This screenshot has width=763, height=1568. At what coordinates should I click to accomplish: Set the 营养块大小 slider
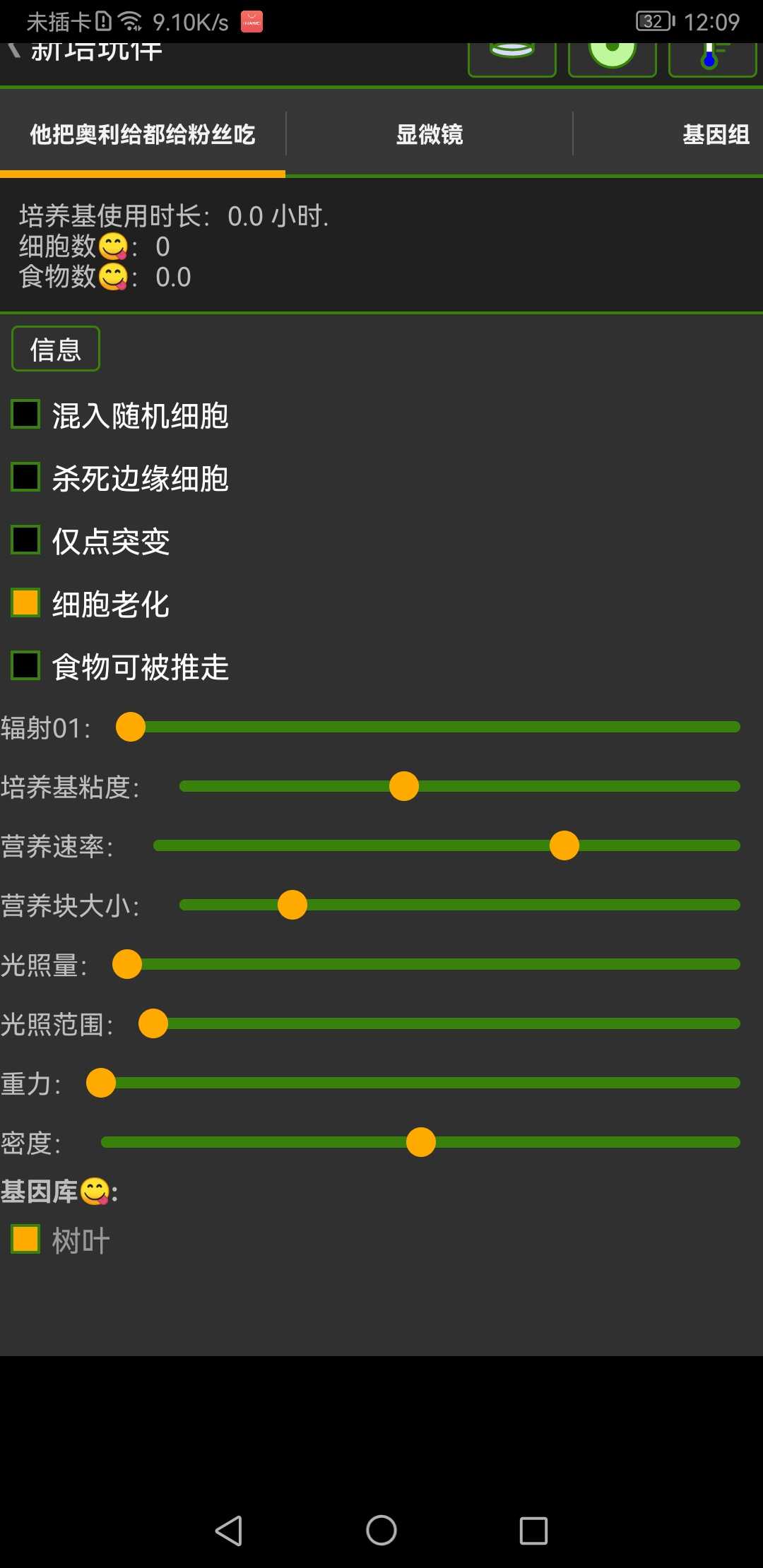tap(460, 905)
